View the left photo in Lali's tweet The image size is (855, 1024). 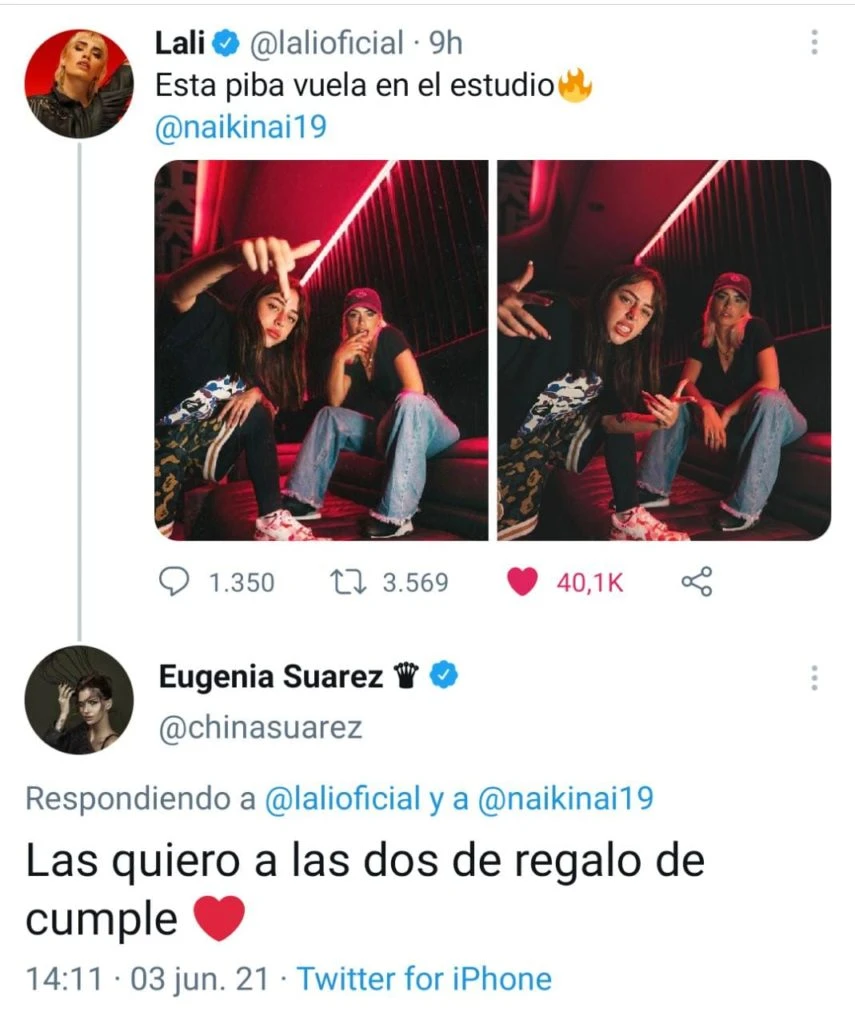[321, 350]
